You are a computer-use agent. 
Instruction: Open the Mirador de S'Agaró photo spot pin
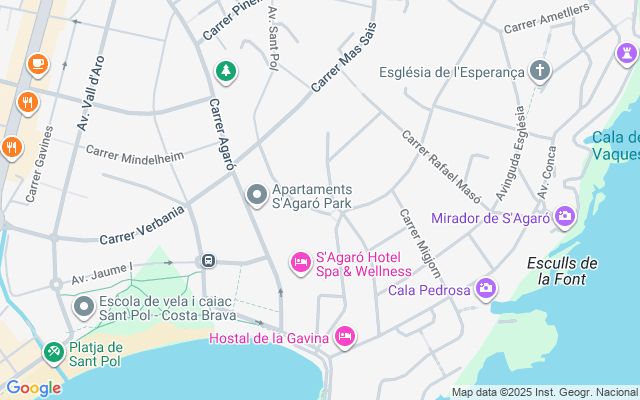coord(566,216)
